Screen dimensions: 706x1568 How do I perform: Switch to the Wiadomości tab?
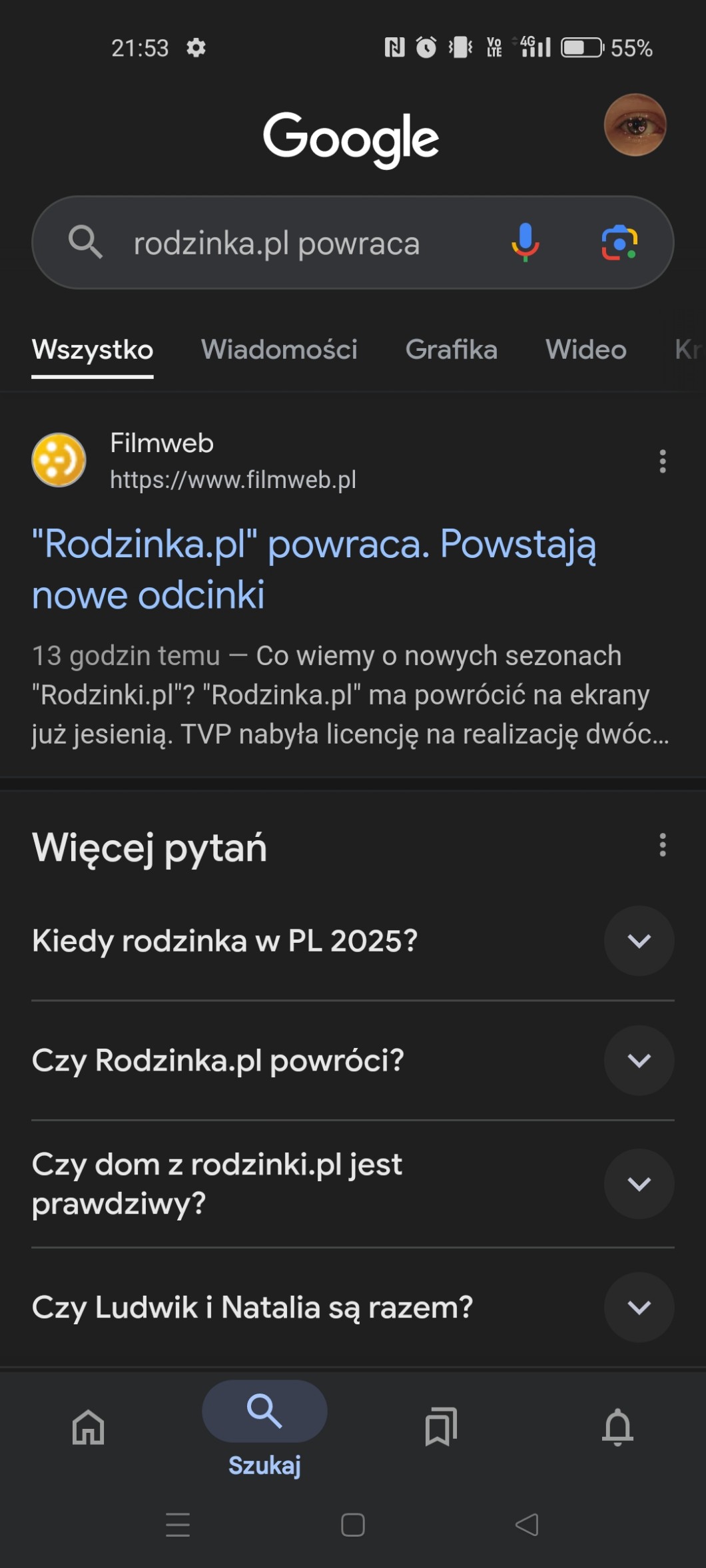click(x=279, y=350)
